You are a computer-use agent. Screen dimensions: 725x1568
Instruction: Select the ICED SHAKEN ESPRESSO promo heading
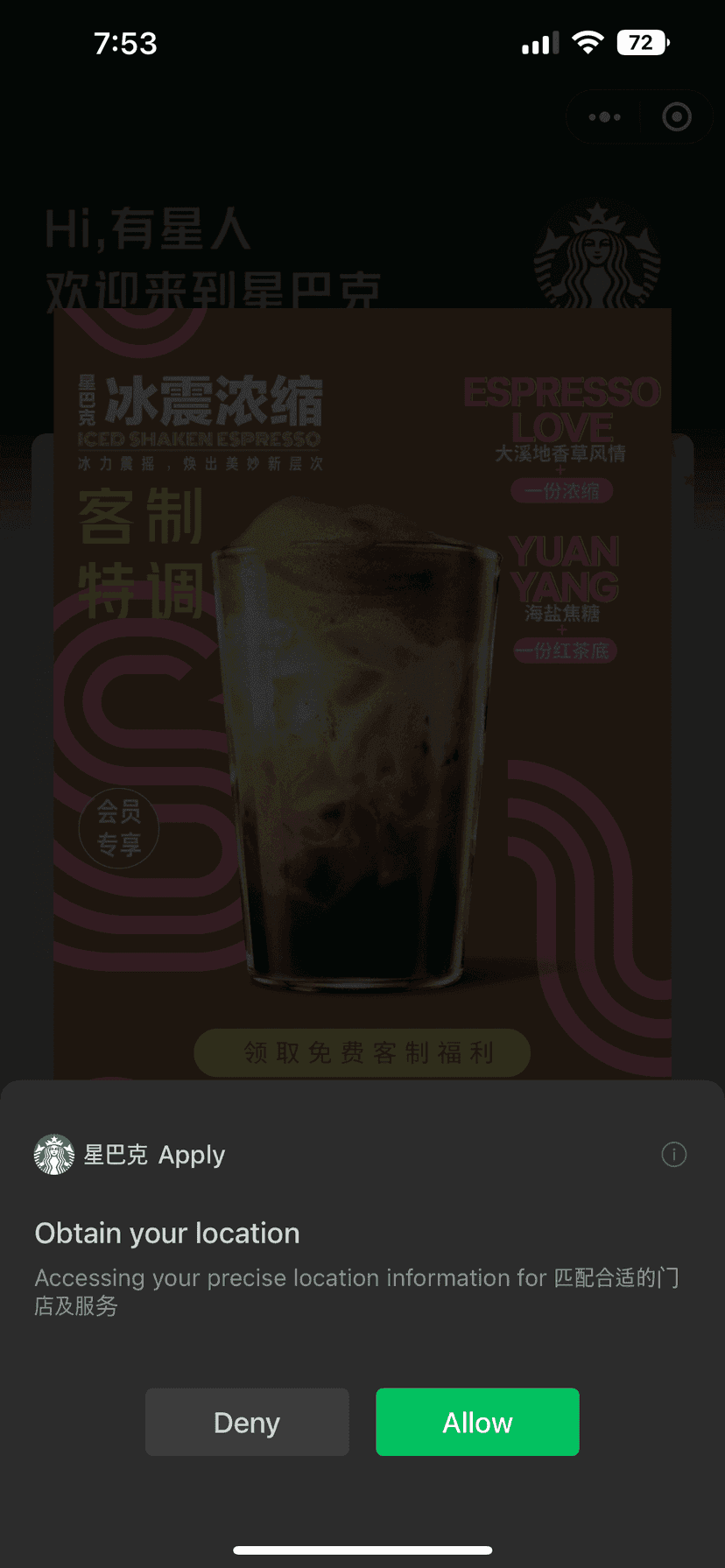click(200, 436)
